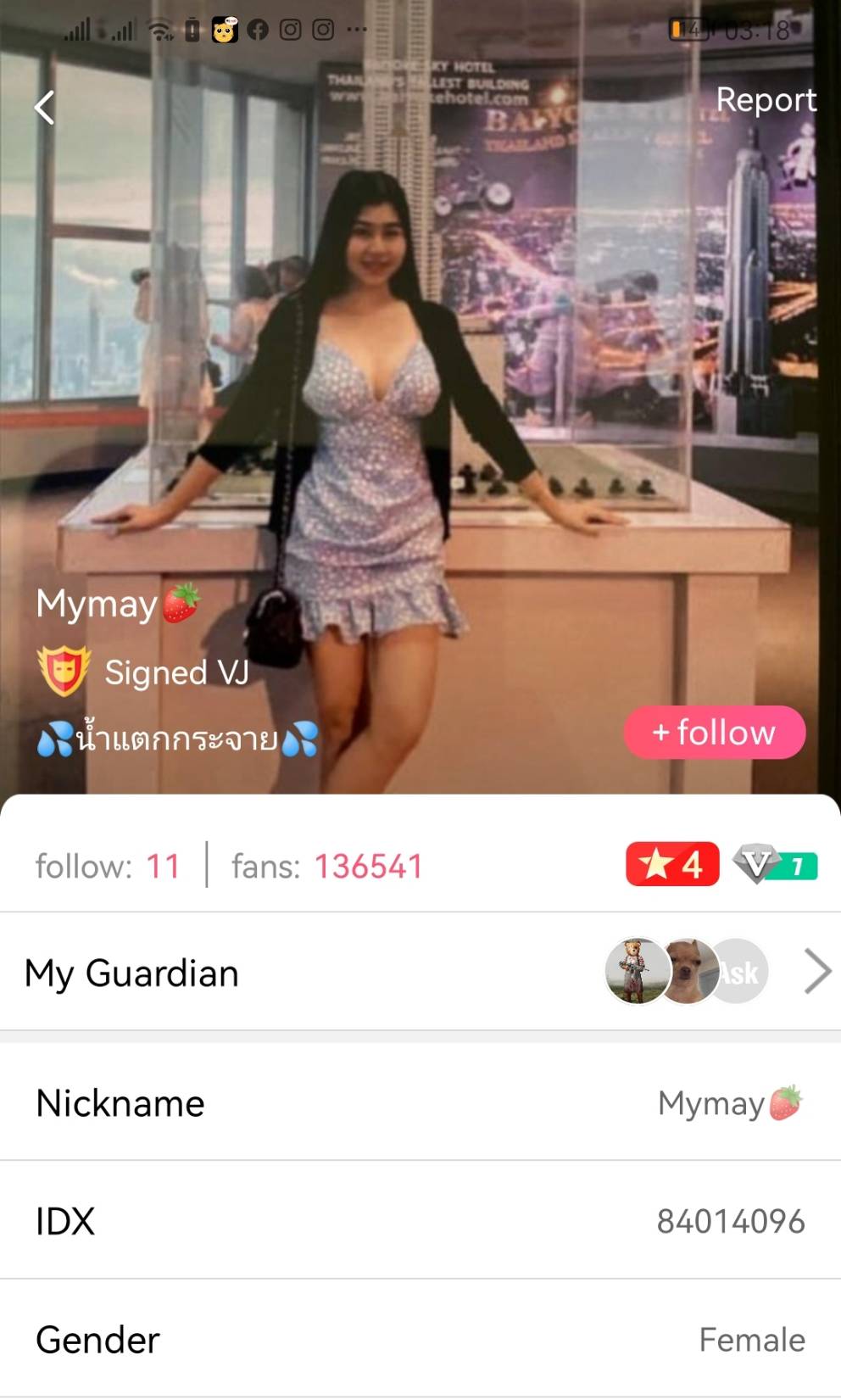The image size is (841, 1400).
Task: Open the My Guardian row
Action: coord(420,972)
